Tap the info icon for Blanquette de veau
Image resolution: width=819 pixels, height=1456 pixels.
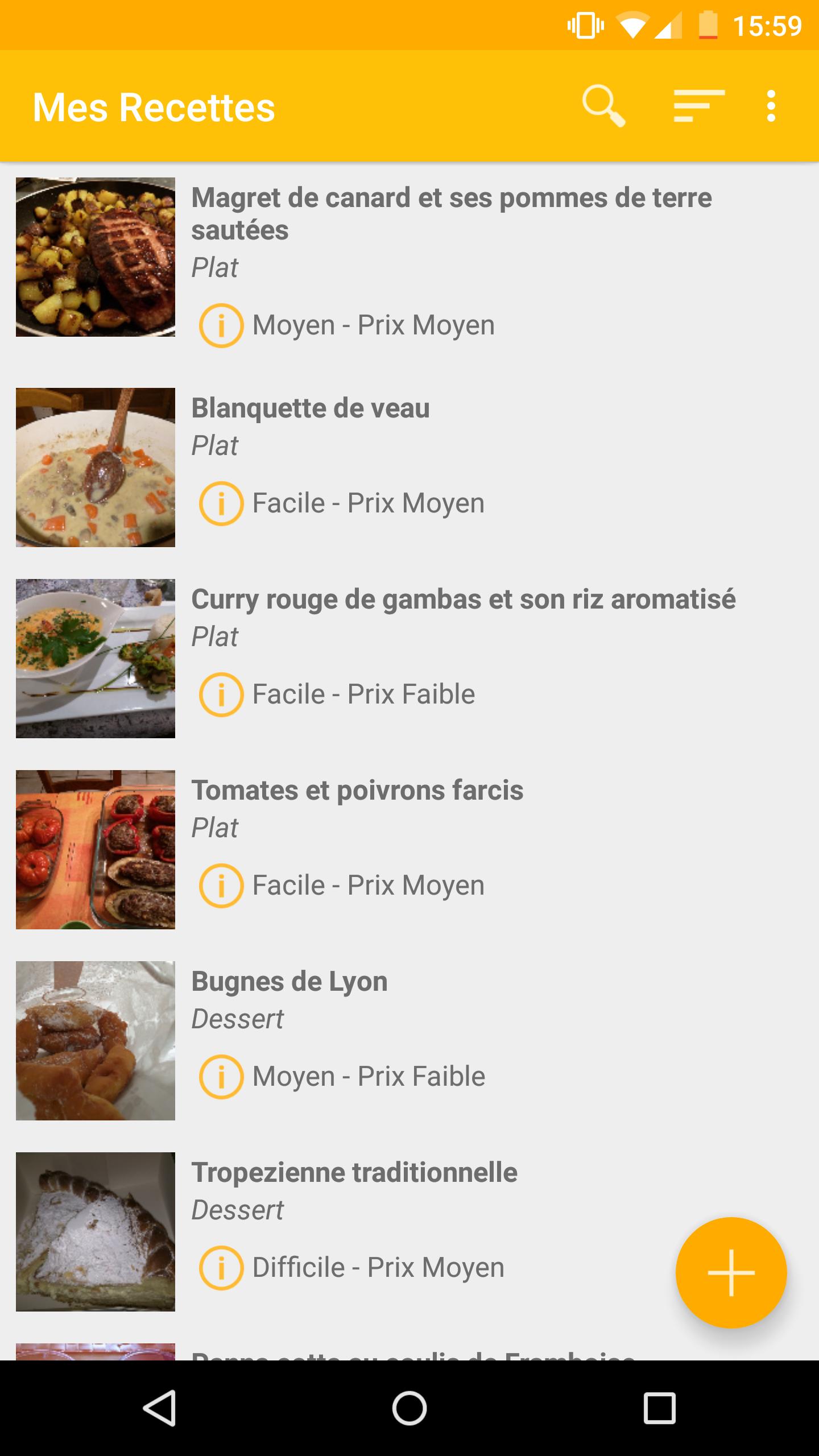pyautogui.click(x=221, y=502)
